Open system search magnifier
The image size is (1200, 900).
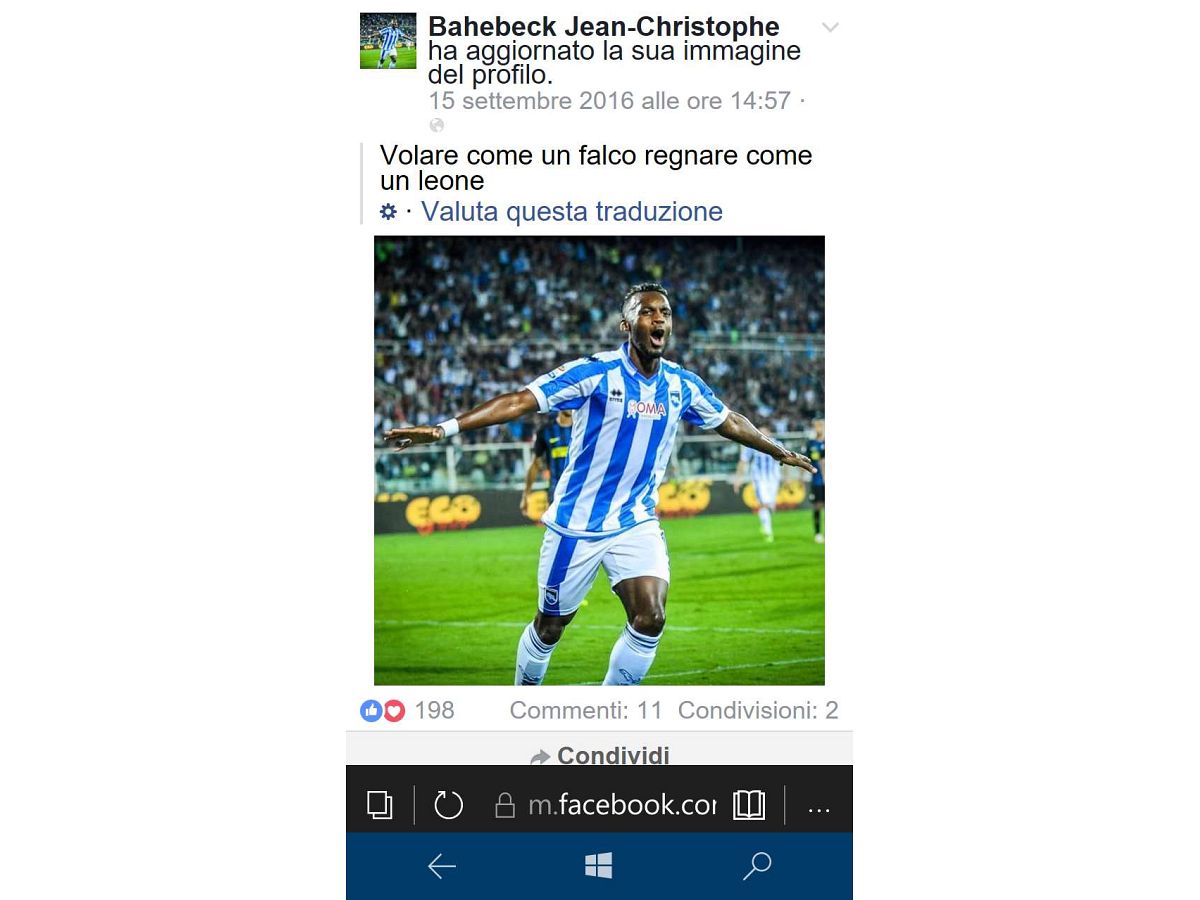(x=757, y=867)
